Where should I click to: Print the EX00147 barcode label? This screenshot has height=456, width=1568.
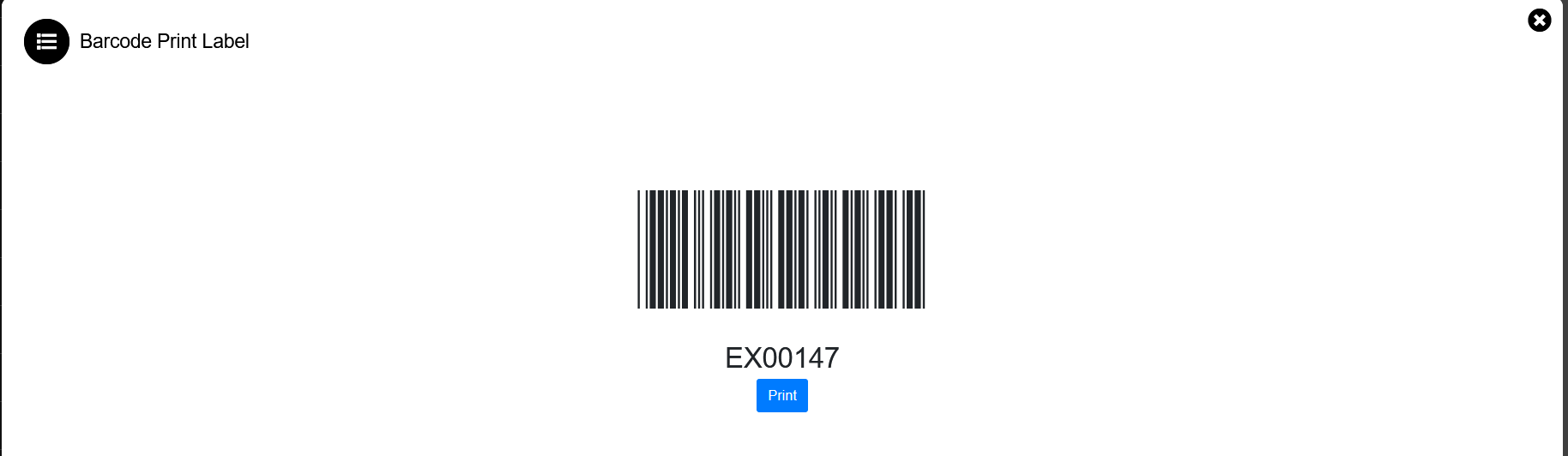(x=781, y=395)
